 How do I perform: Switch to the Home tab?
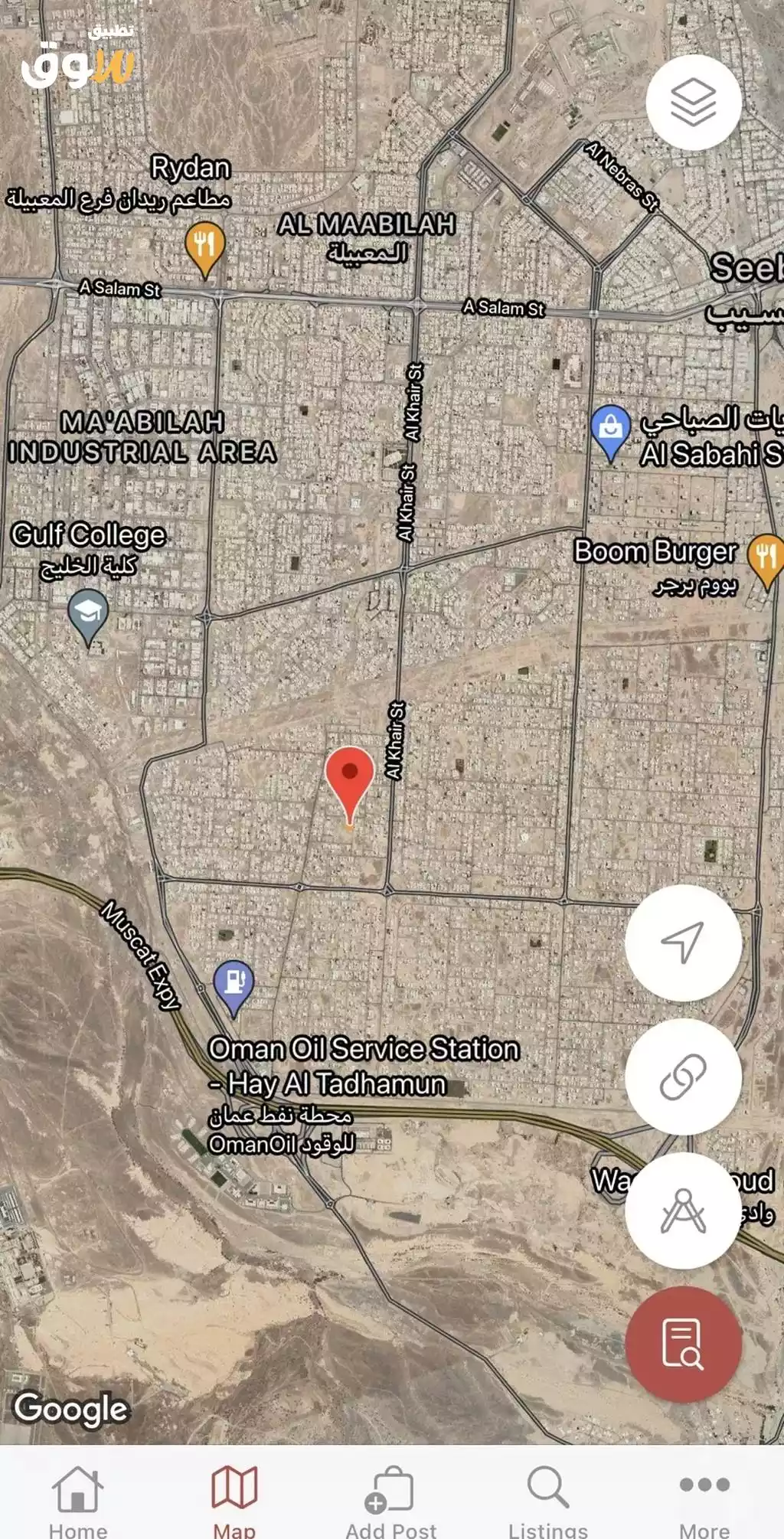[x=78, y=1499]
